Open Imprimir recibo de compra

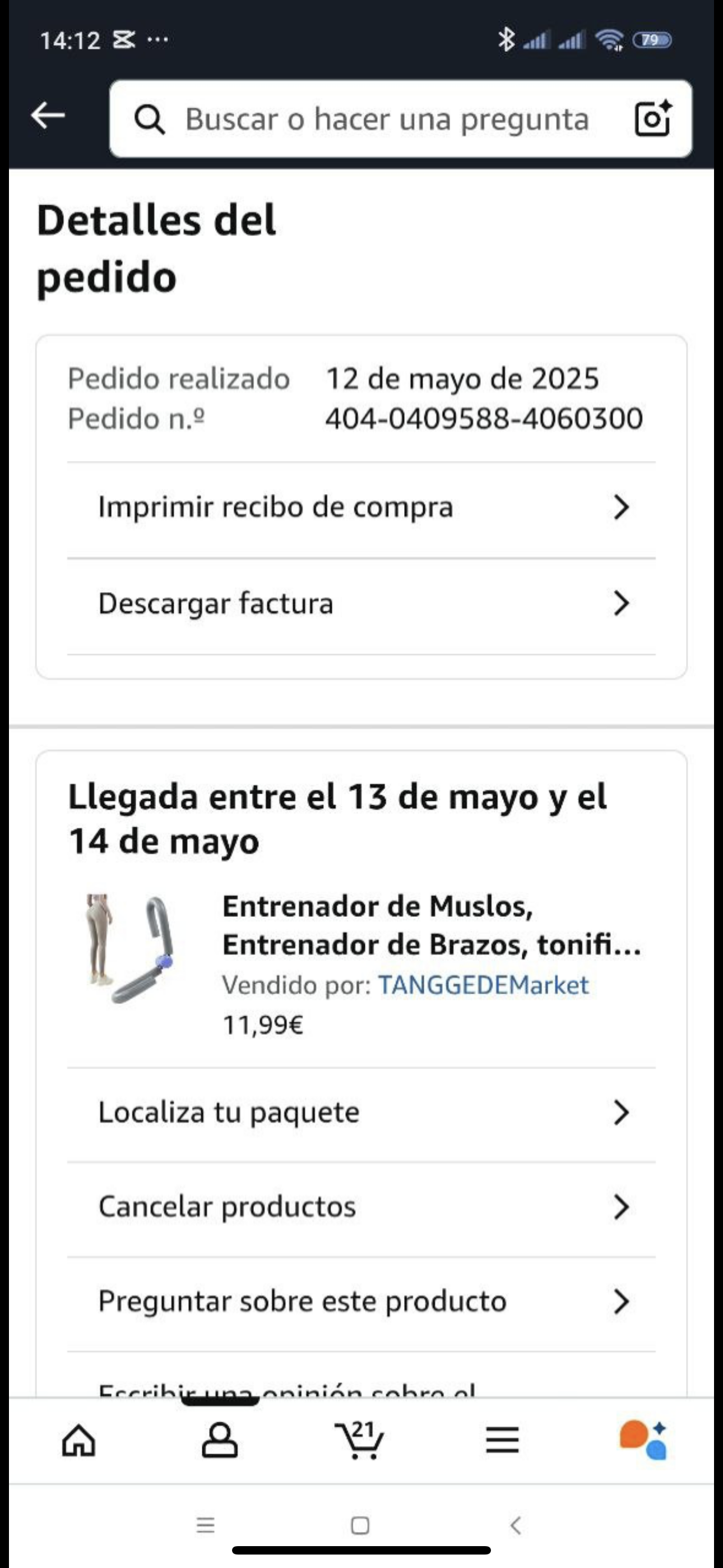tap(361, 508)
